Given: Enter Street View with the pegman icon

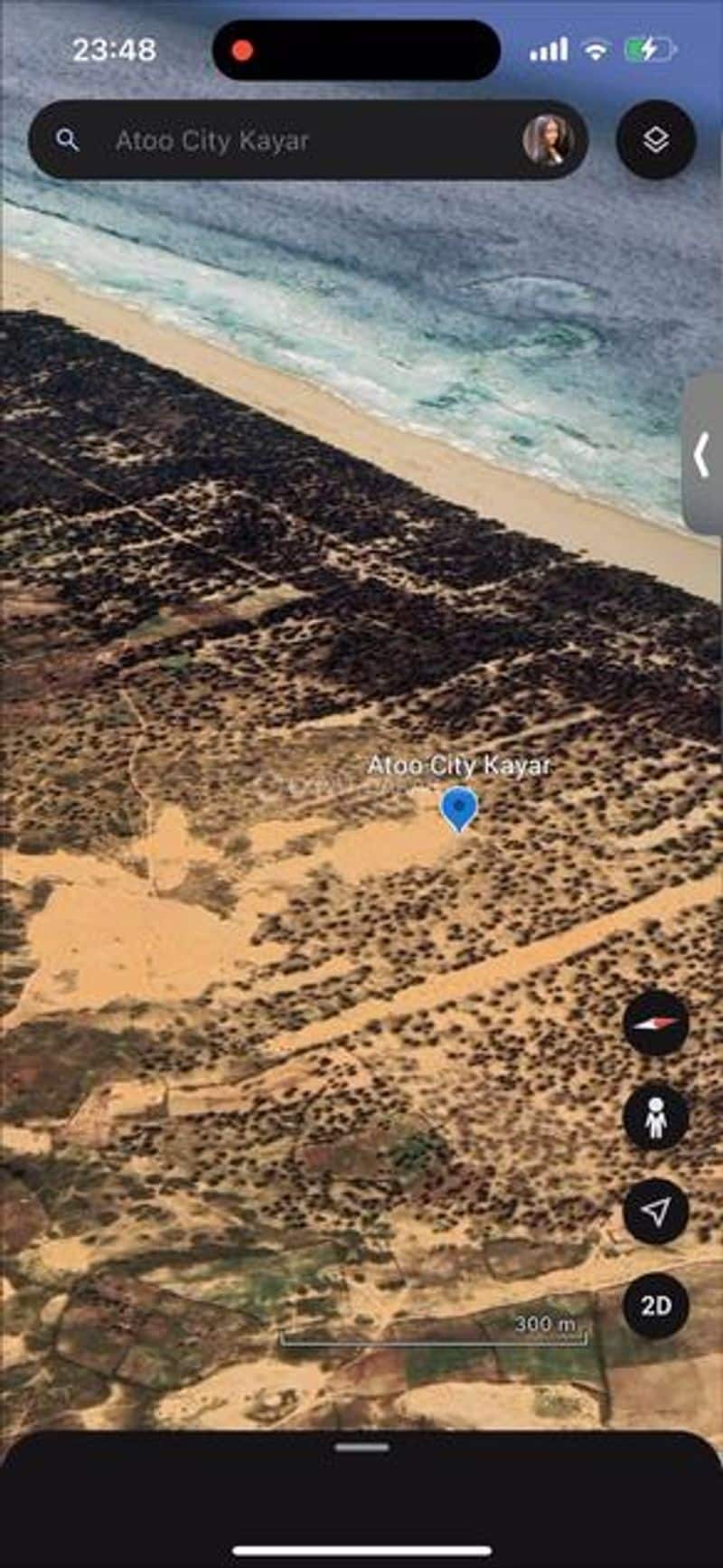Looking at the screenshot, I should click(656, 1118).
